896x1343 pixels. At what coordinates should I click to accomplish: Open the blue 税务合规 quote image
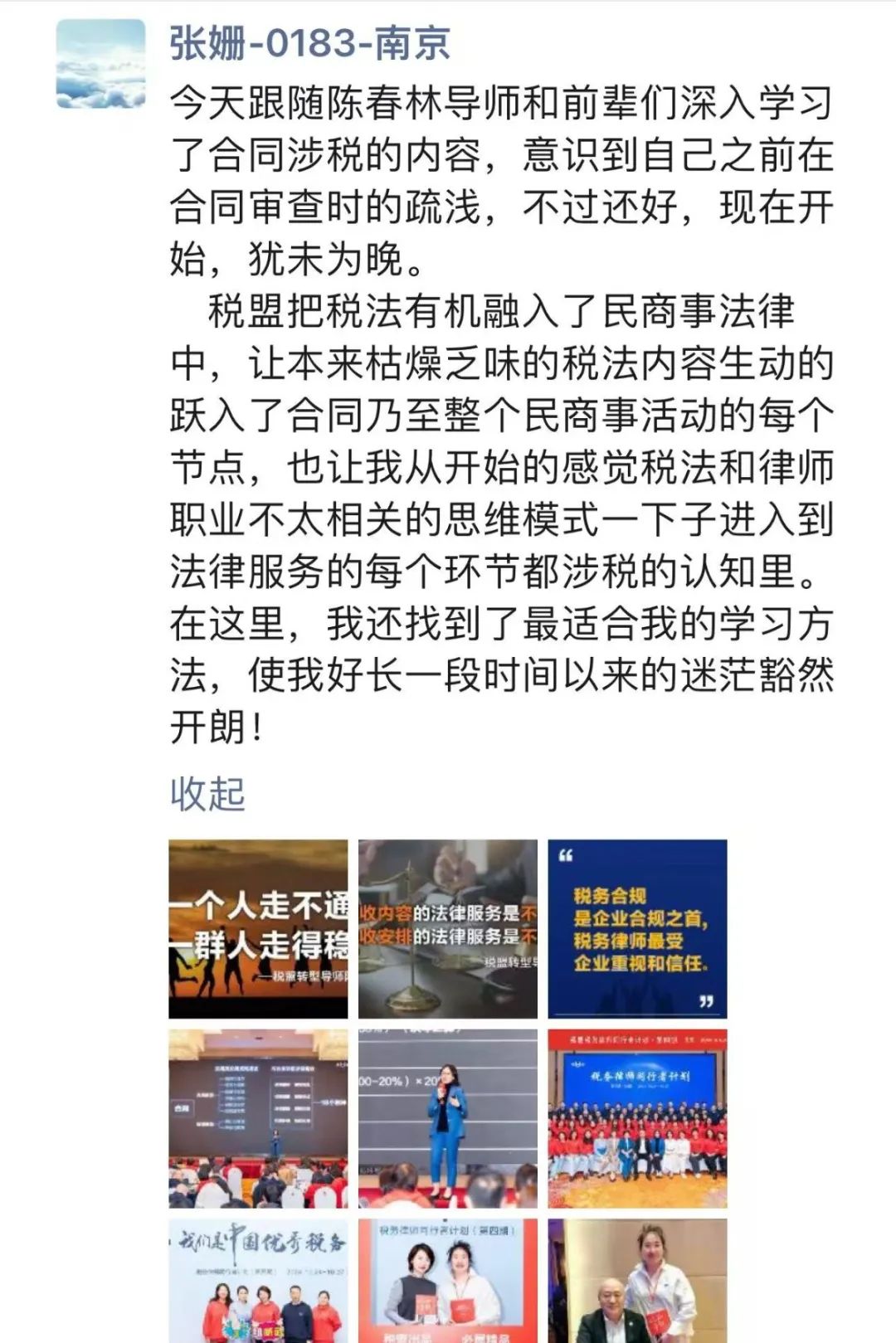(637, 929)
